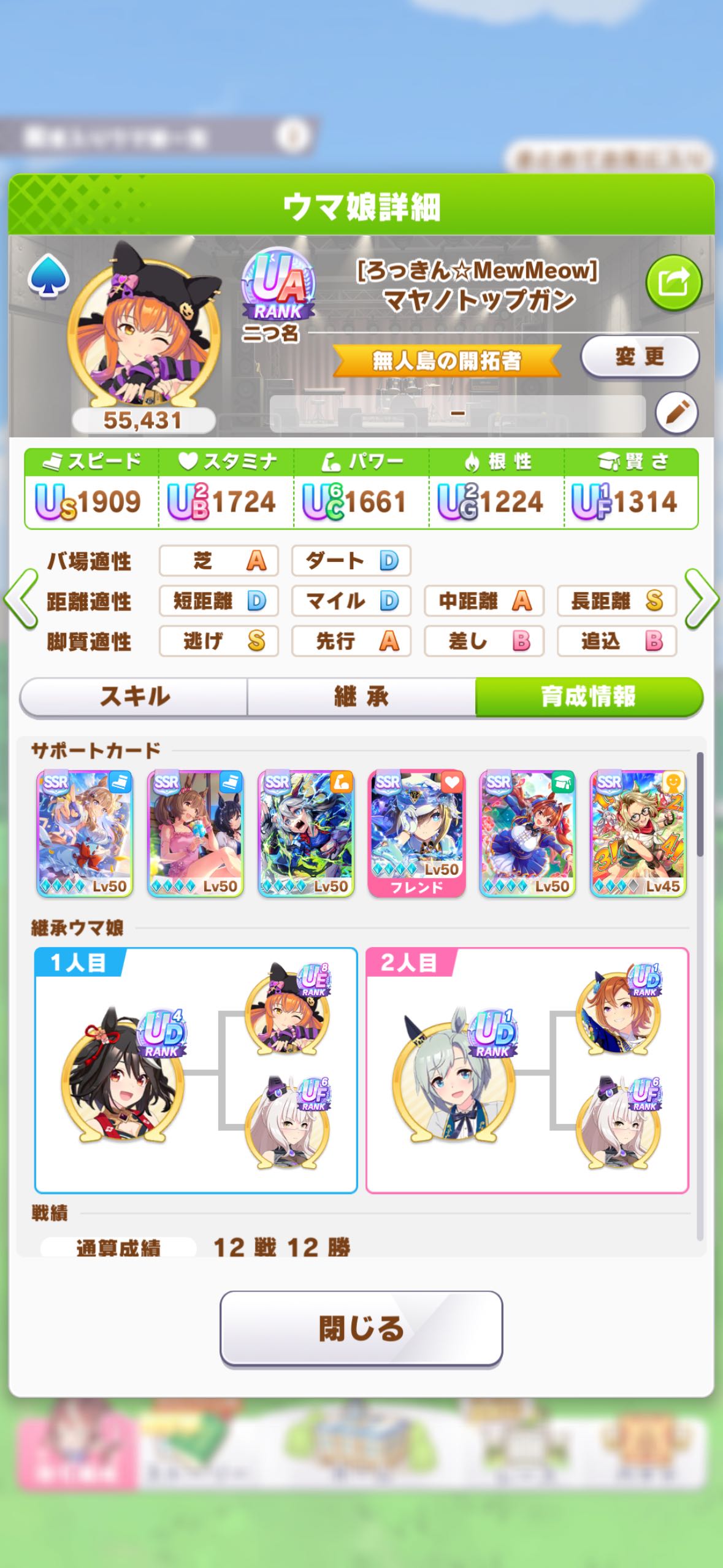Viewport: 723px width, 1568px height.
Task: Open the wisdom SSR support card
Action: click(527, 834)
